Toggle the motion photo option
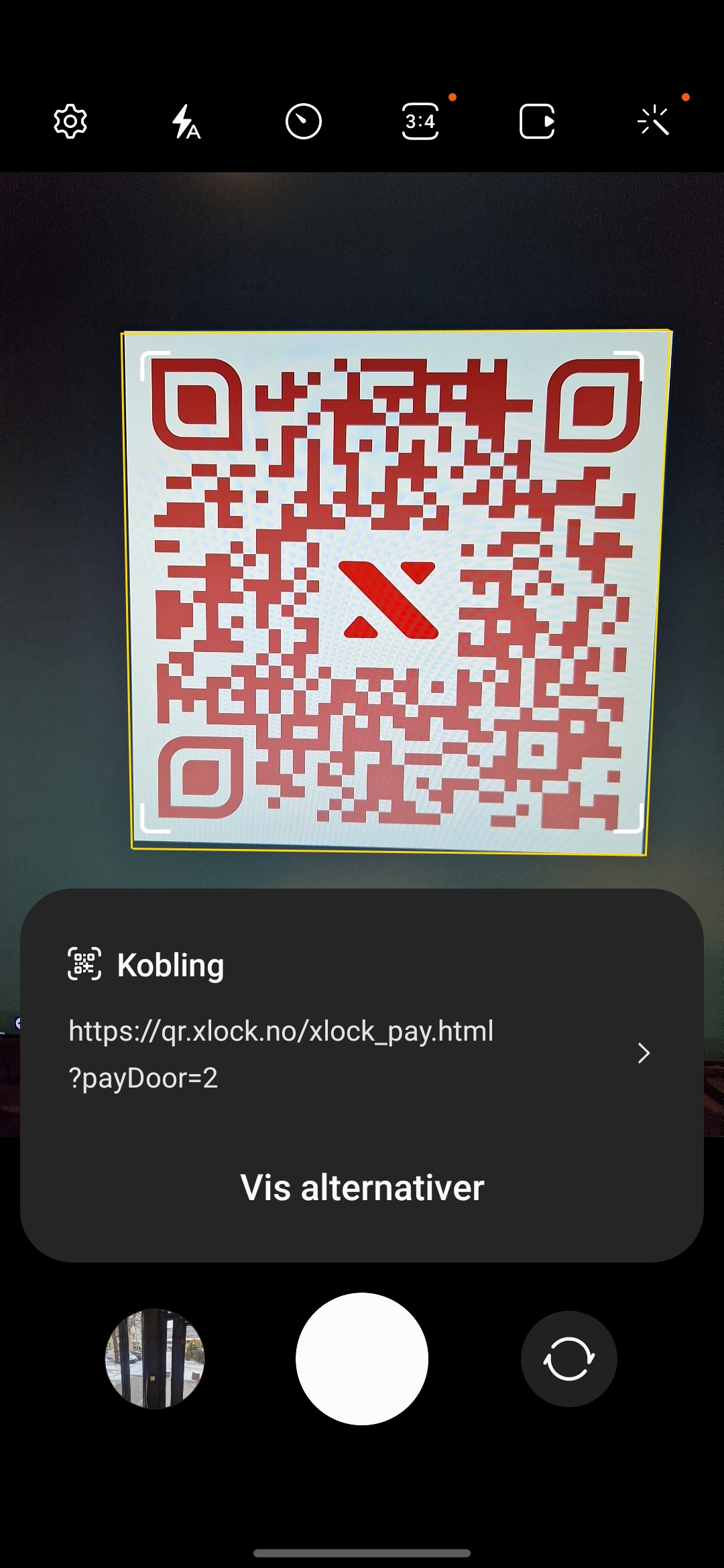The width and height of the screenshot is (724, 1568). 537,121
